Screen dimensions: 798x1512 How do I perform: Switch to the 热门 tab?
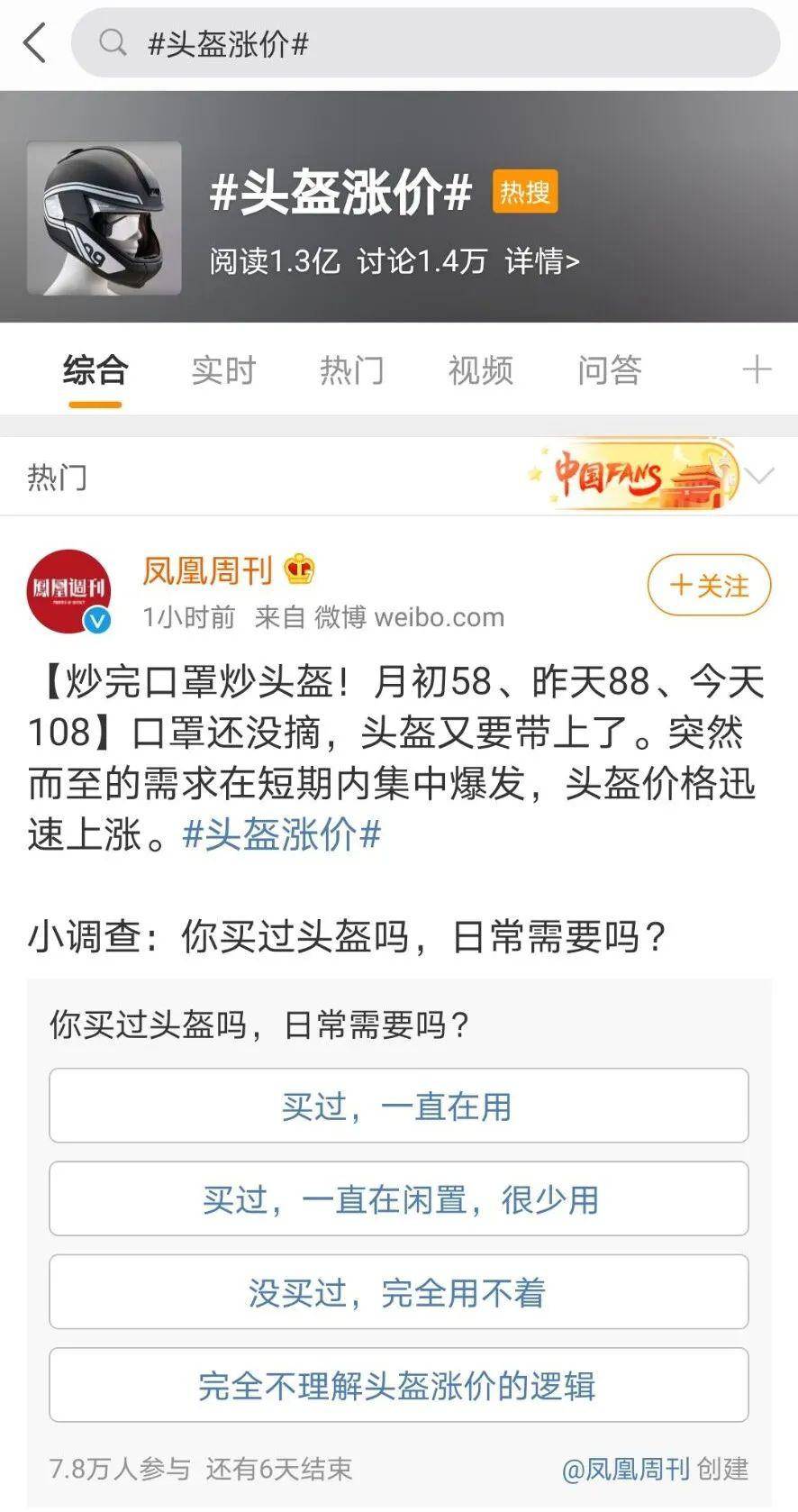352,370
